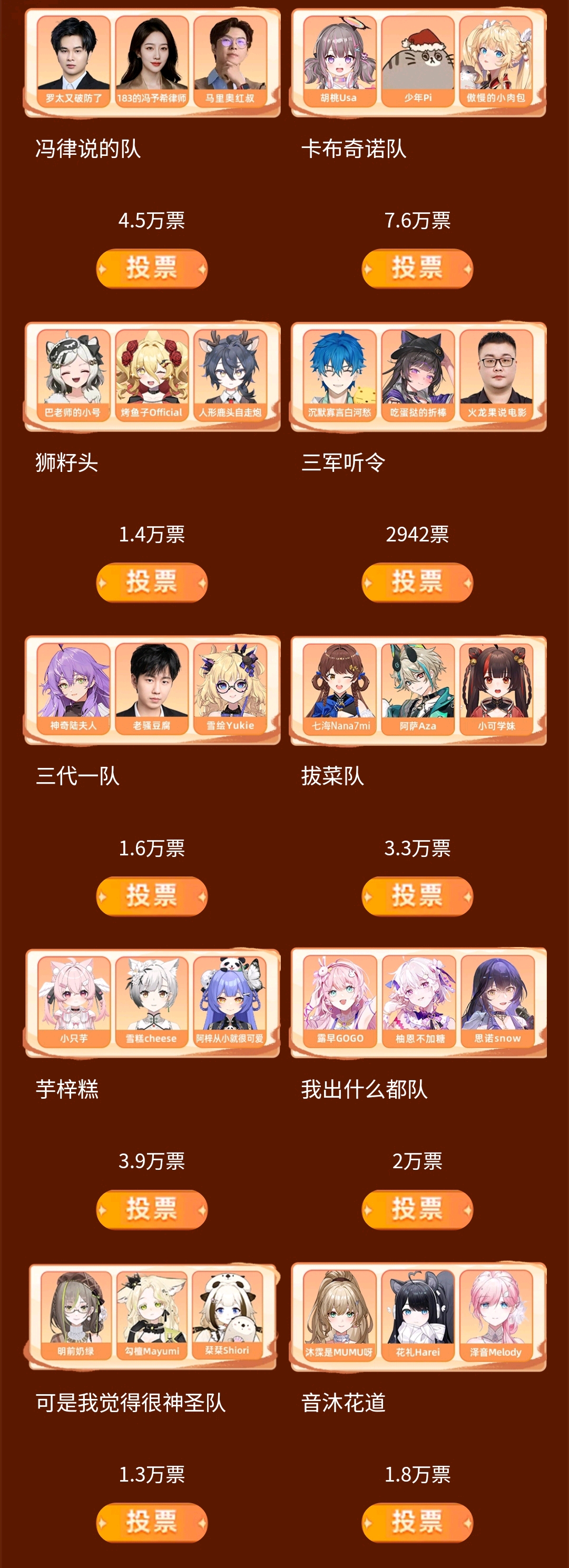Screen dimensions: 569x1568
Task: Give a vote to 可是我觉得很神圣队
Action: (x=152, y=1523)
